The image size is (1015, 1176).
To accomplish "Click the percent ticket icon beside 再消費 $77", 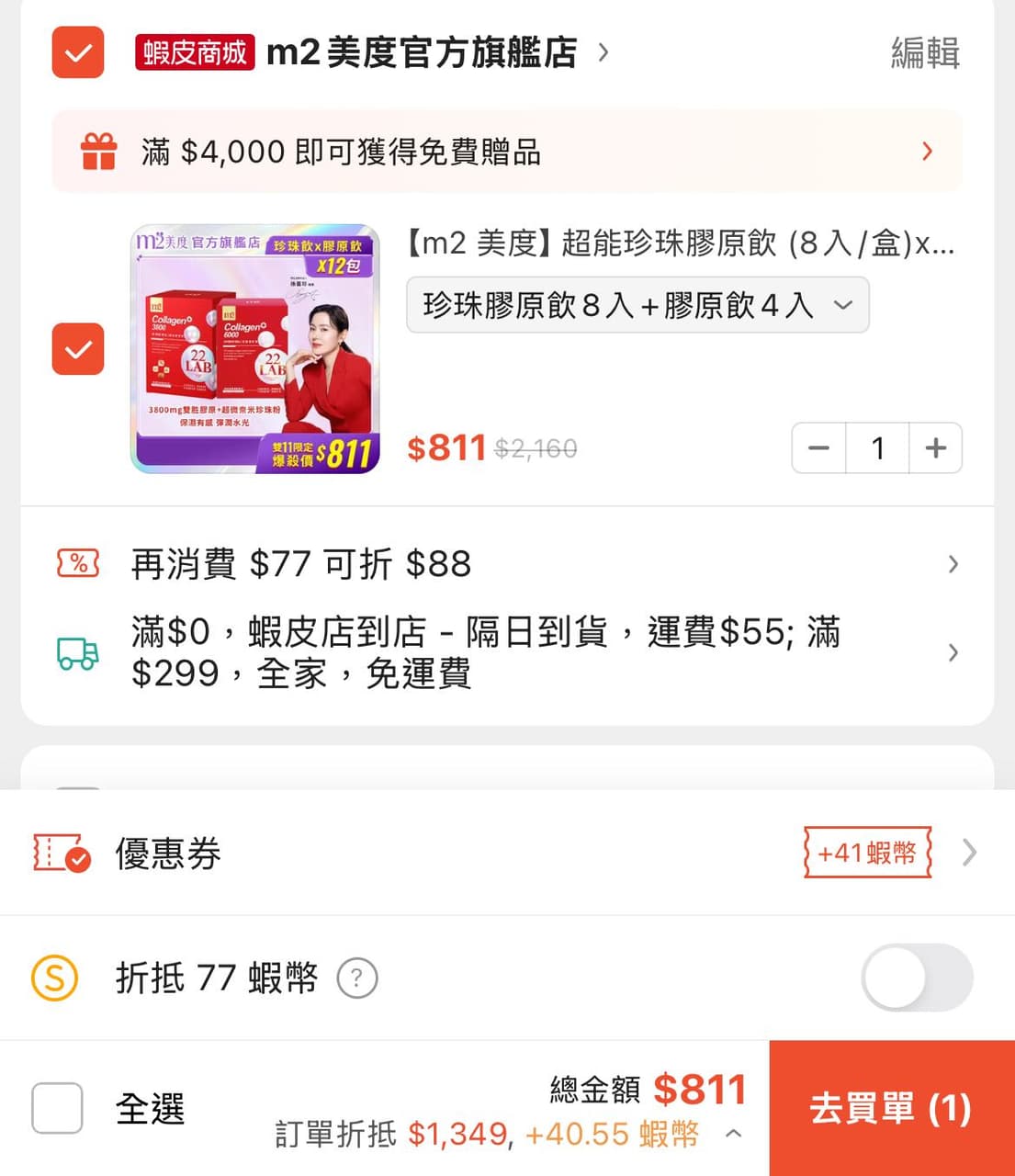I will (77, 564).
